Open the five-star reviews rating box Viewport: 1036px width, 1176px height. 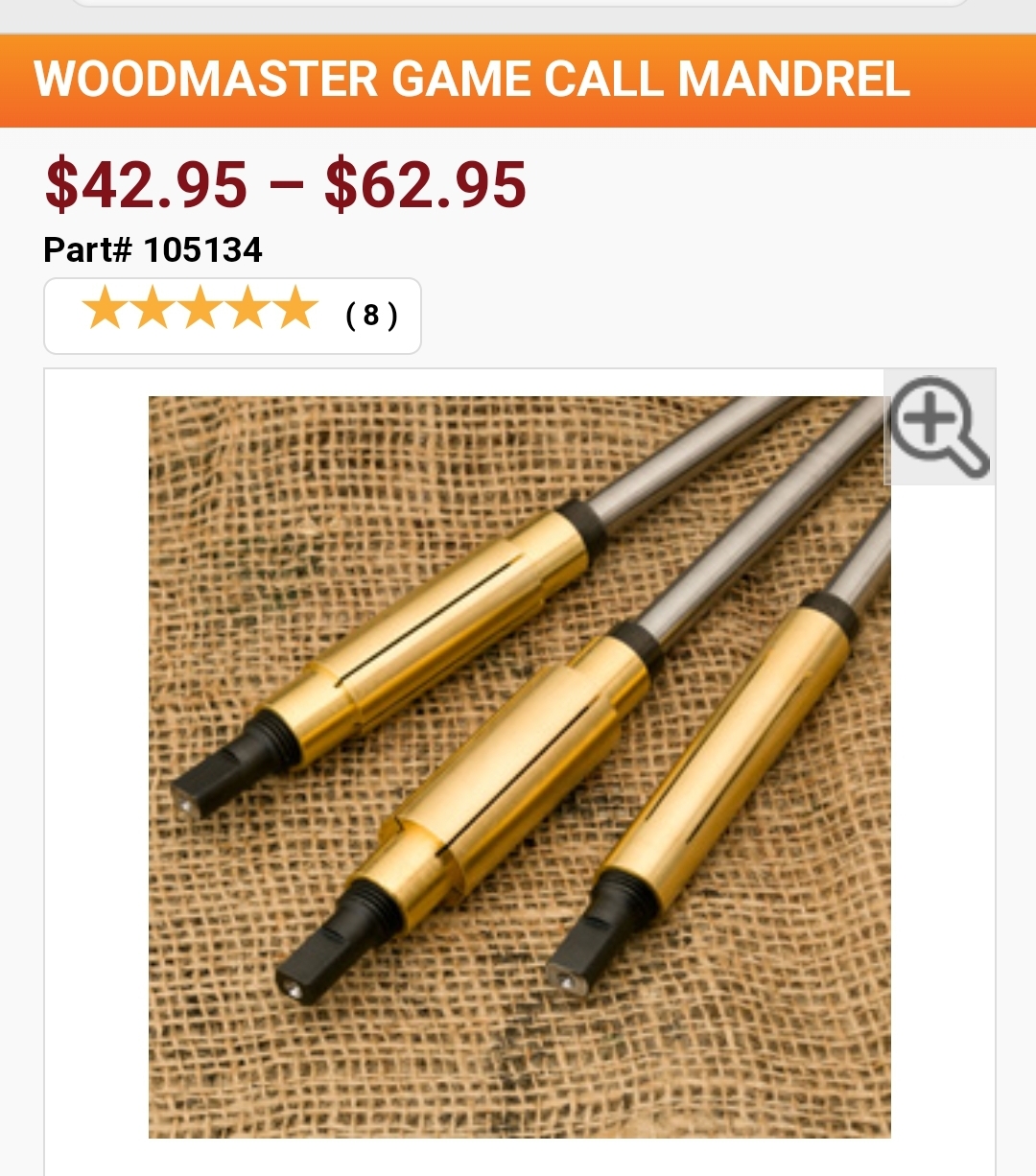(x=232, y=316)
